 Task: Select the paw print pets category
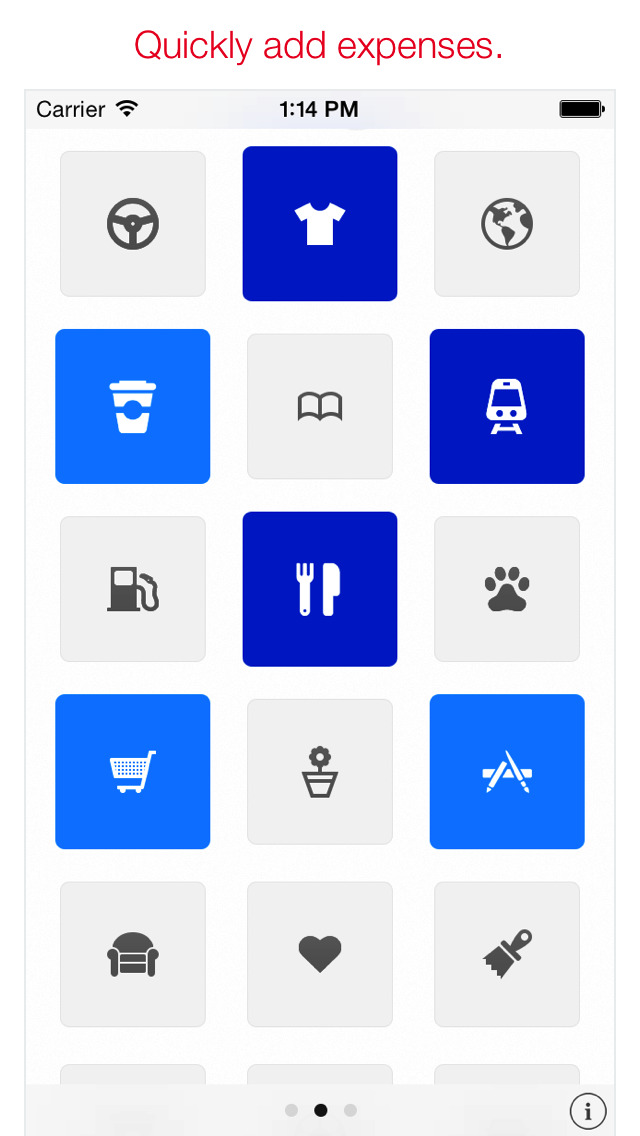(507, 589)
